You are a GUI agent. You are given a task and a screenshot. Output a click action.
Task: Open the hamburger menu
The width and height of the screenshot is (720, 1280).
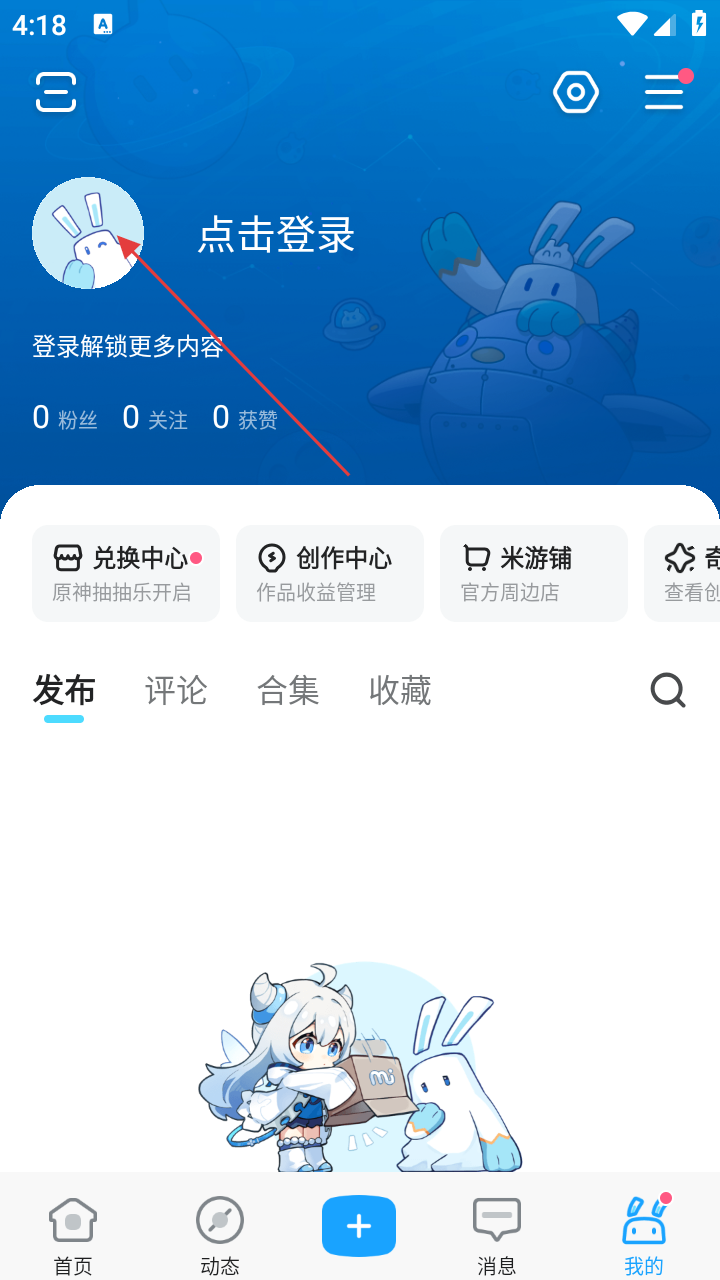[664, 93]
